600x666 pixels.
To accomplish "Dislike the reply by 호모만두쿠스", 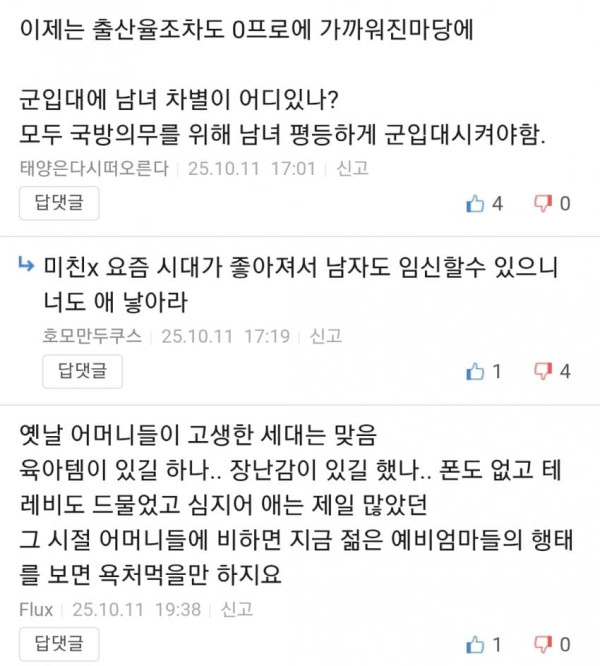I will click(542, 372).
